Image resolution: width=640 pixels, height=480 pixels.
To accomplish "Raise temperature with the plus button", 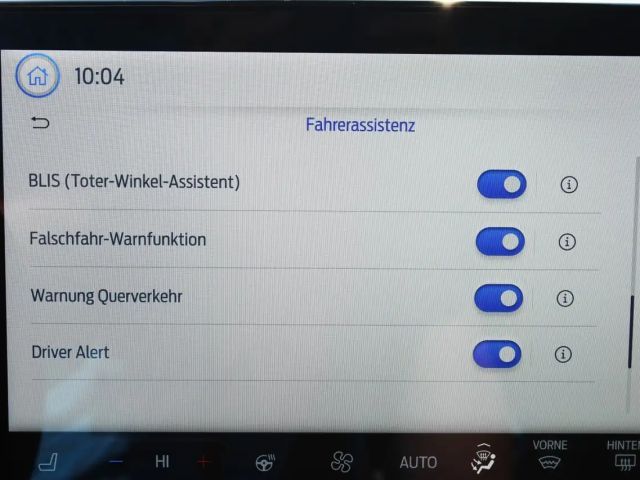I will pyautogui.click(x=205, y=461).
